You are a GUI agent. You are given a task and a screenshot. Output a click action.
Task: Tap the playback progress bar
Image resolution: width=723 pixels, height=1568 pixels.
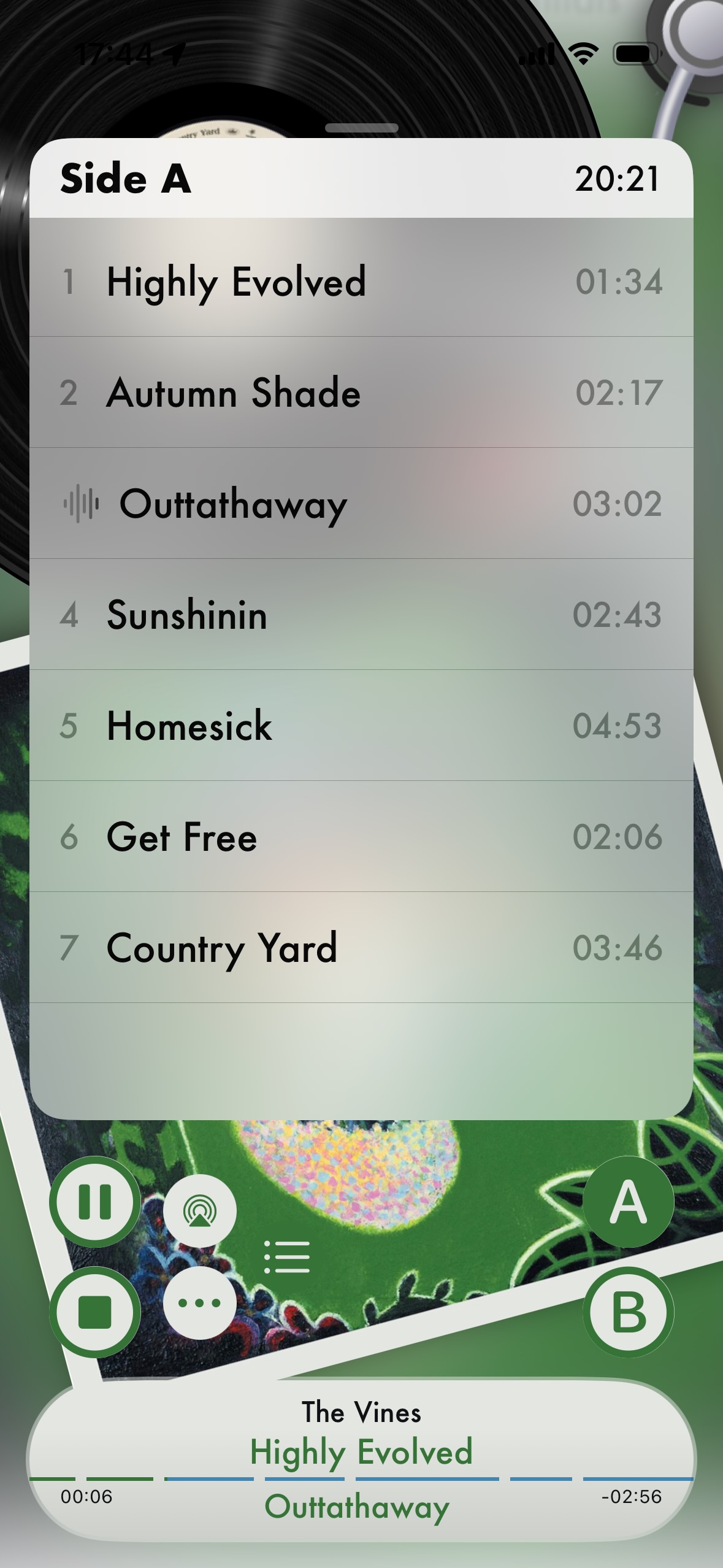361,1478
